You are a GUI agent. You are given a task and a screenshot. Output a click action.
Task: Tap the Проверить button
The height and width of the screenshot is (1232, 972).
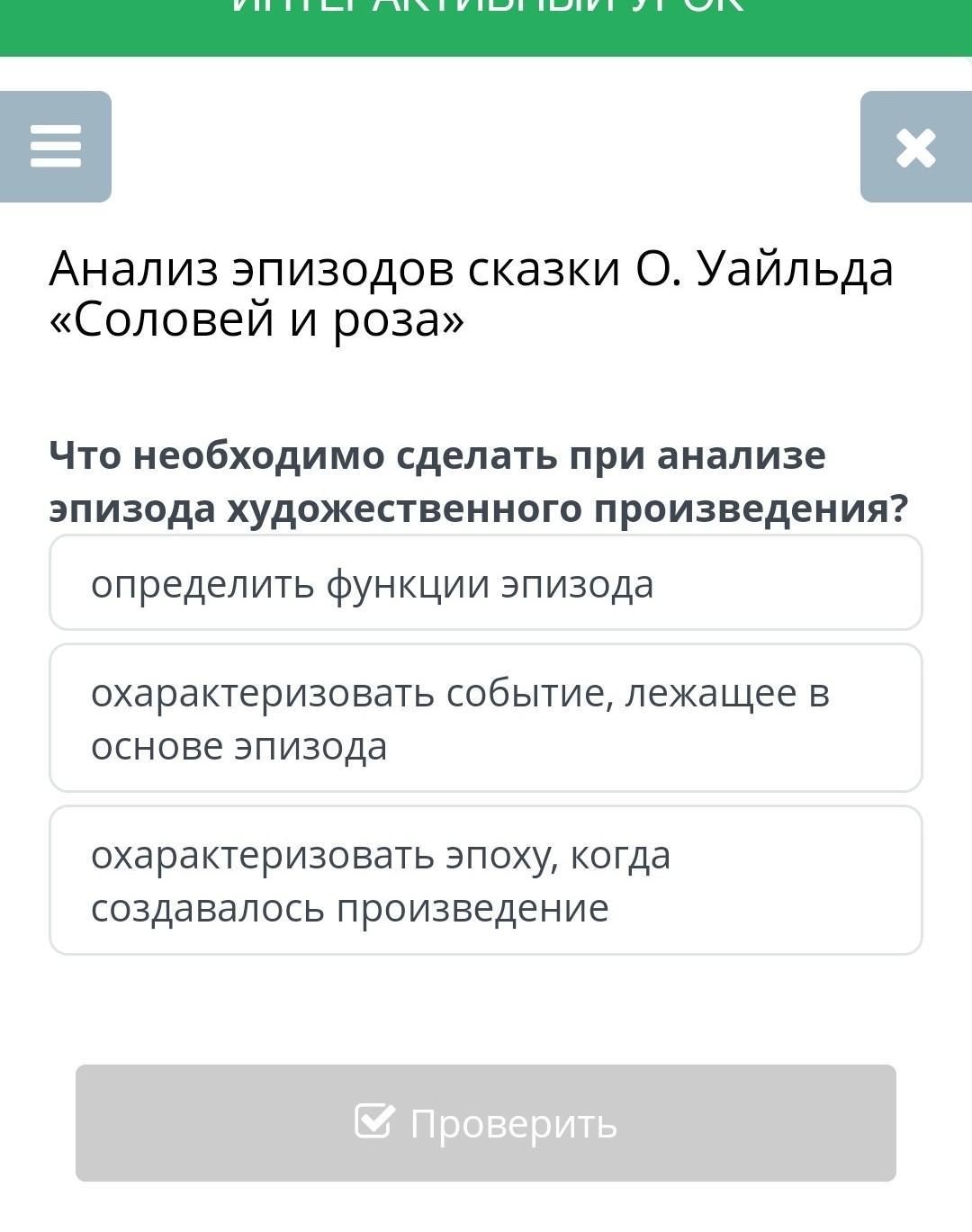coord(486,1122)
